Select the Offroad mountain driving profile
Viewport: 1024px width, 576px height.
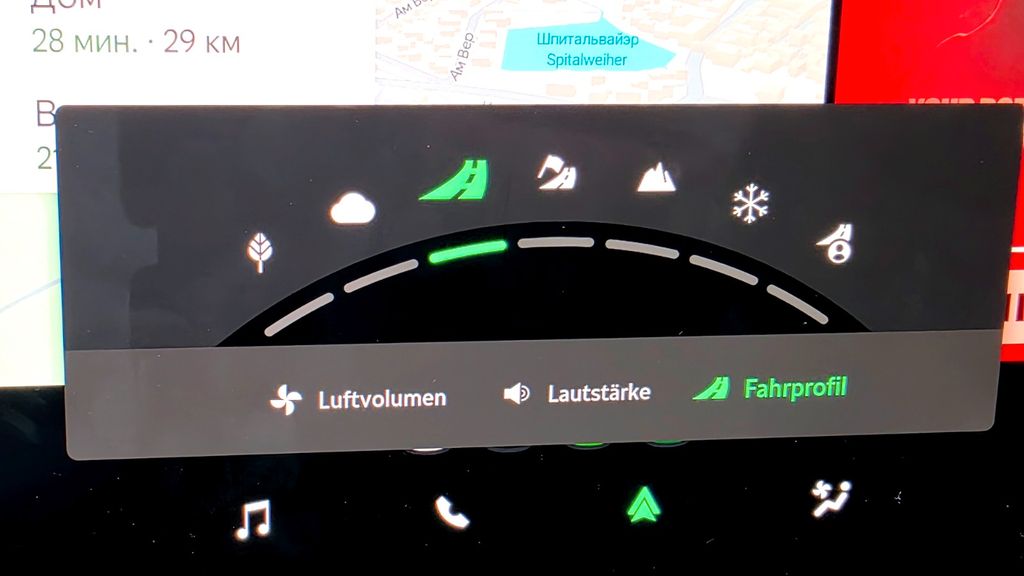pos(657,177)
